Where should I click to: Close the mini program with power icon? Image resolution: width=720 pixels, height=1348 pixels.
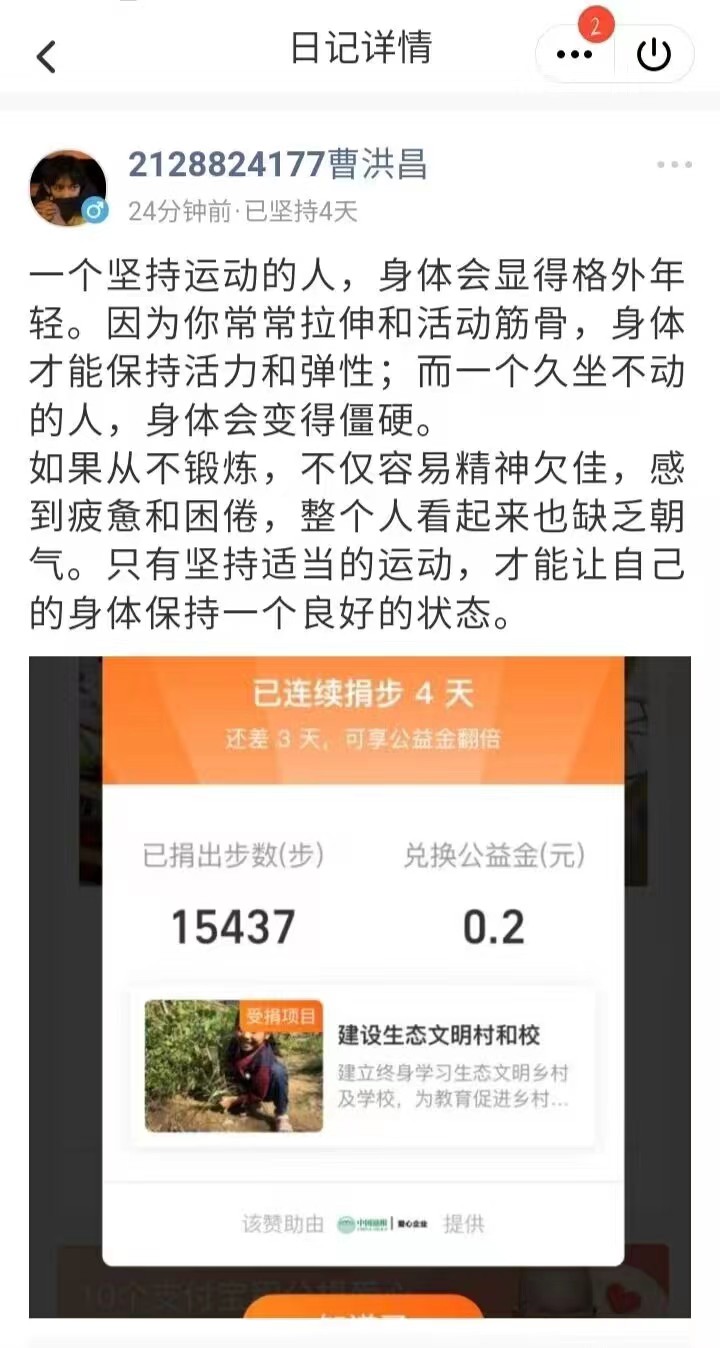654,55
